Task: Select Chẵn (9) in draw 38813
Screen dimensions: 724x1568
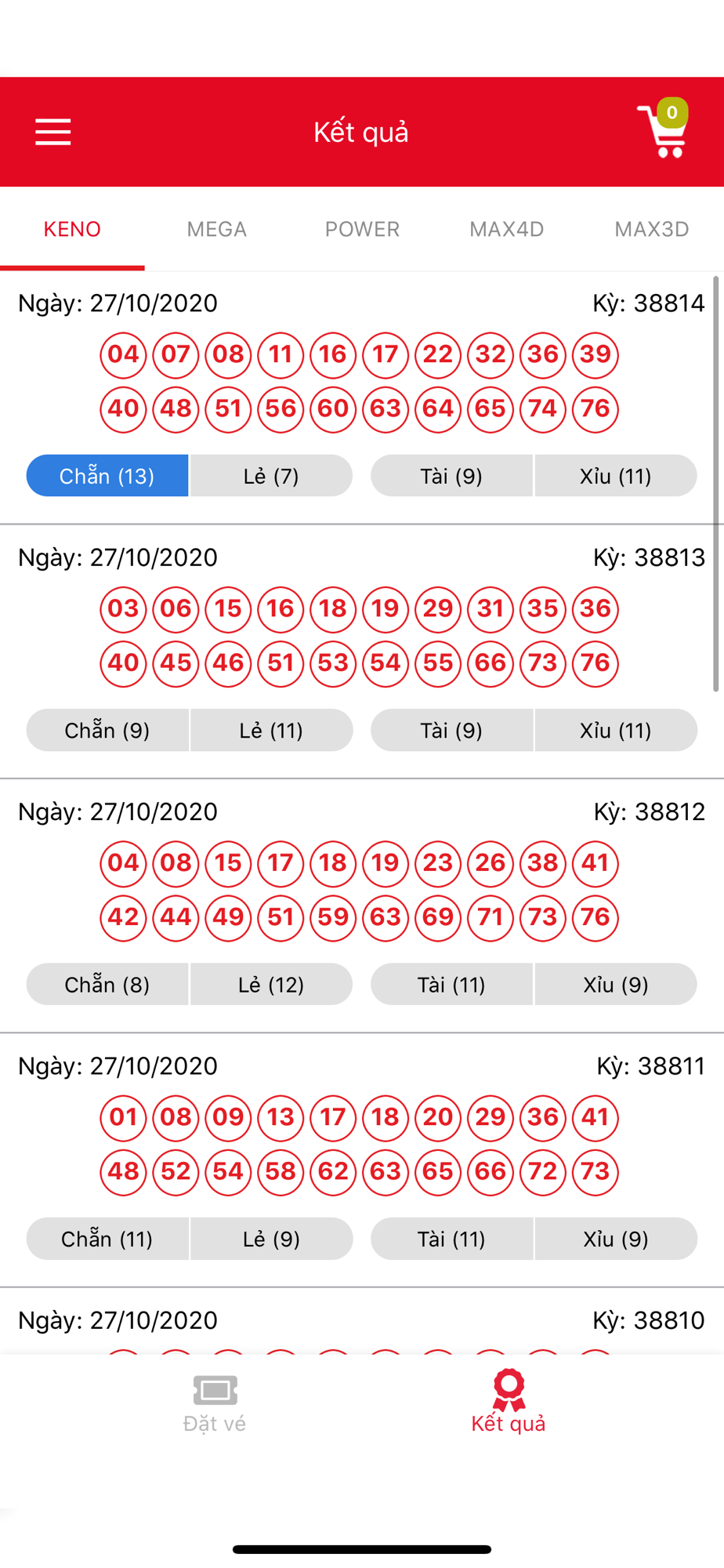Action: pos(107,731)
